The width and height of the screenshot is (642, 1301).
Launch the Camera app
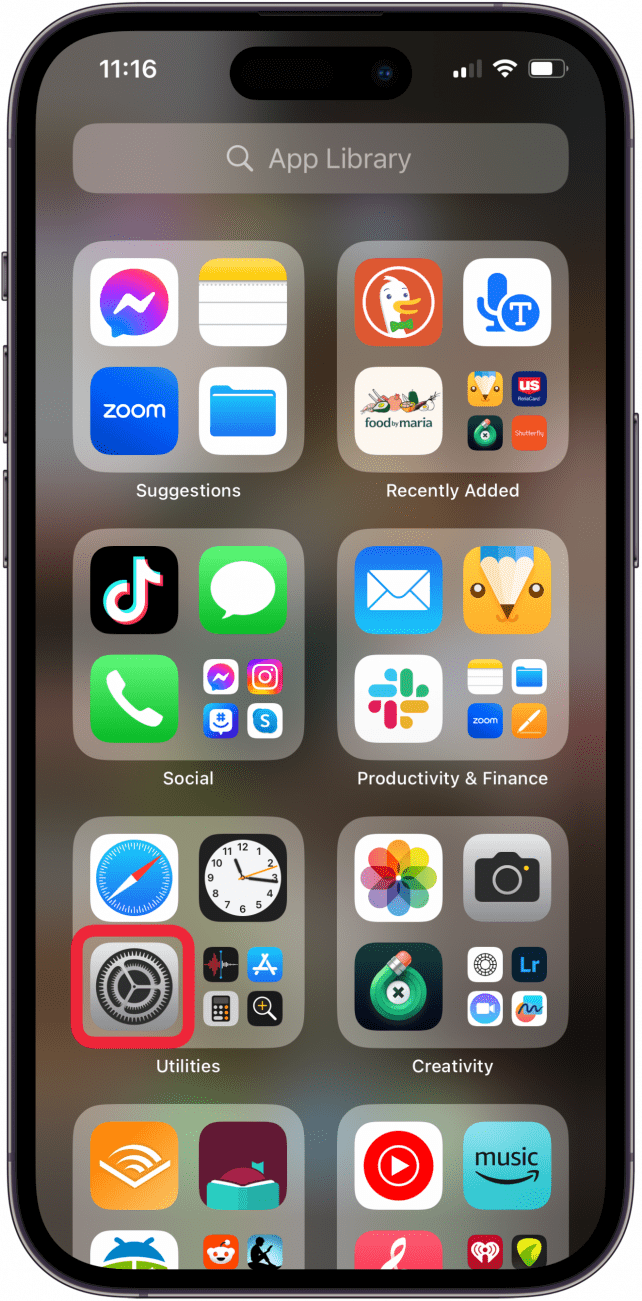tap(506, 878)
